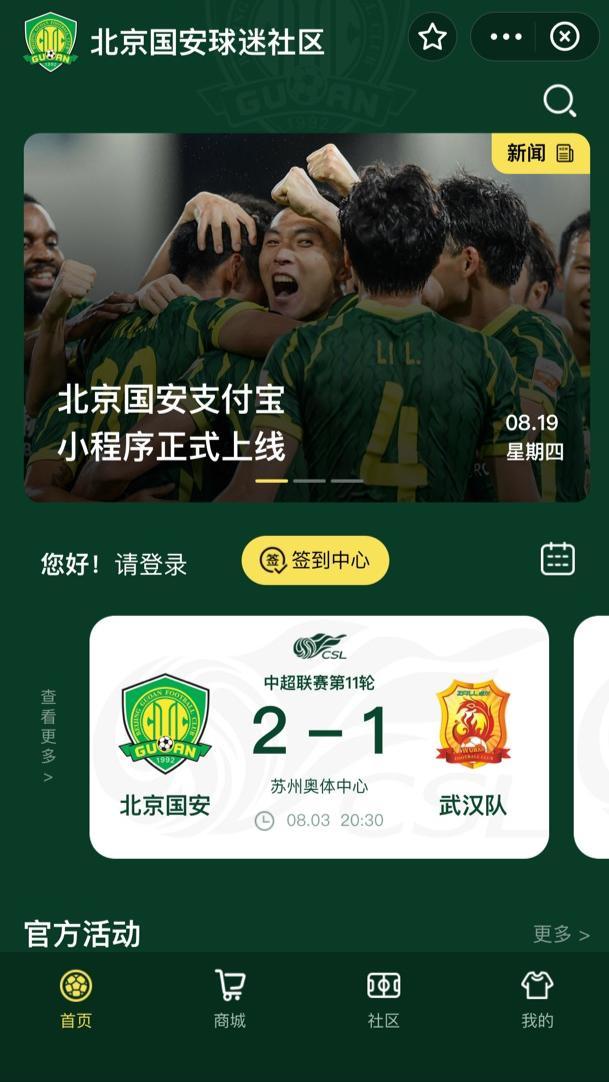Switch to the 商城 tab
The width and height of the screenshot is (609, 1082).
pyautogui.click(x=230, y=998)
